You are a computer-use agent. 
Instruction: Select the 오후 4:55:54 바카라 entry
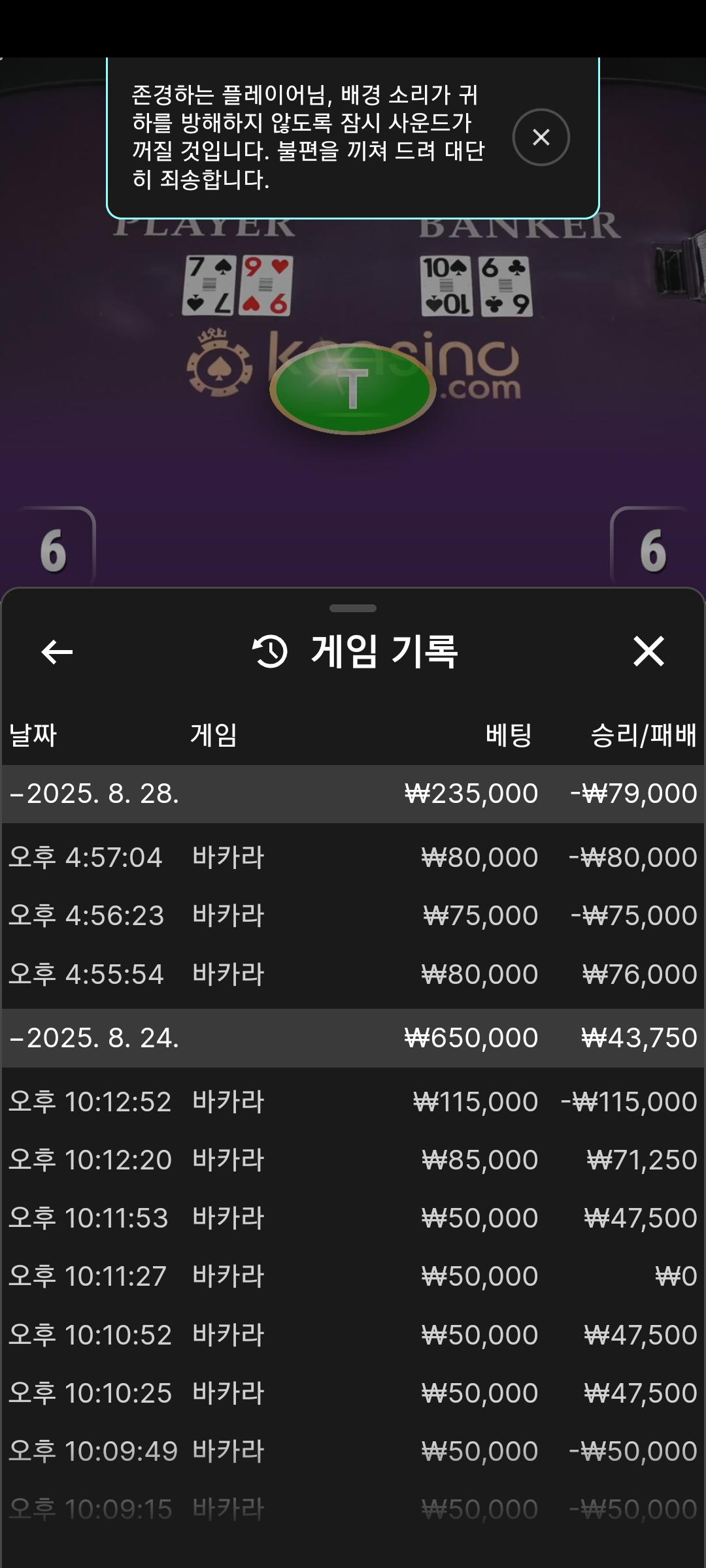pyautogui.click(x=353, y=974)
